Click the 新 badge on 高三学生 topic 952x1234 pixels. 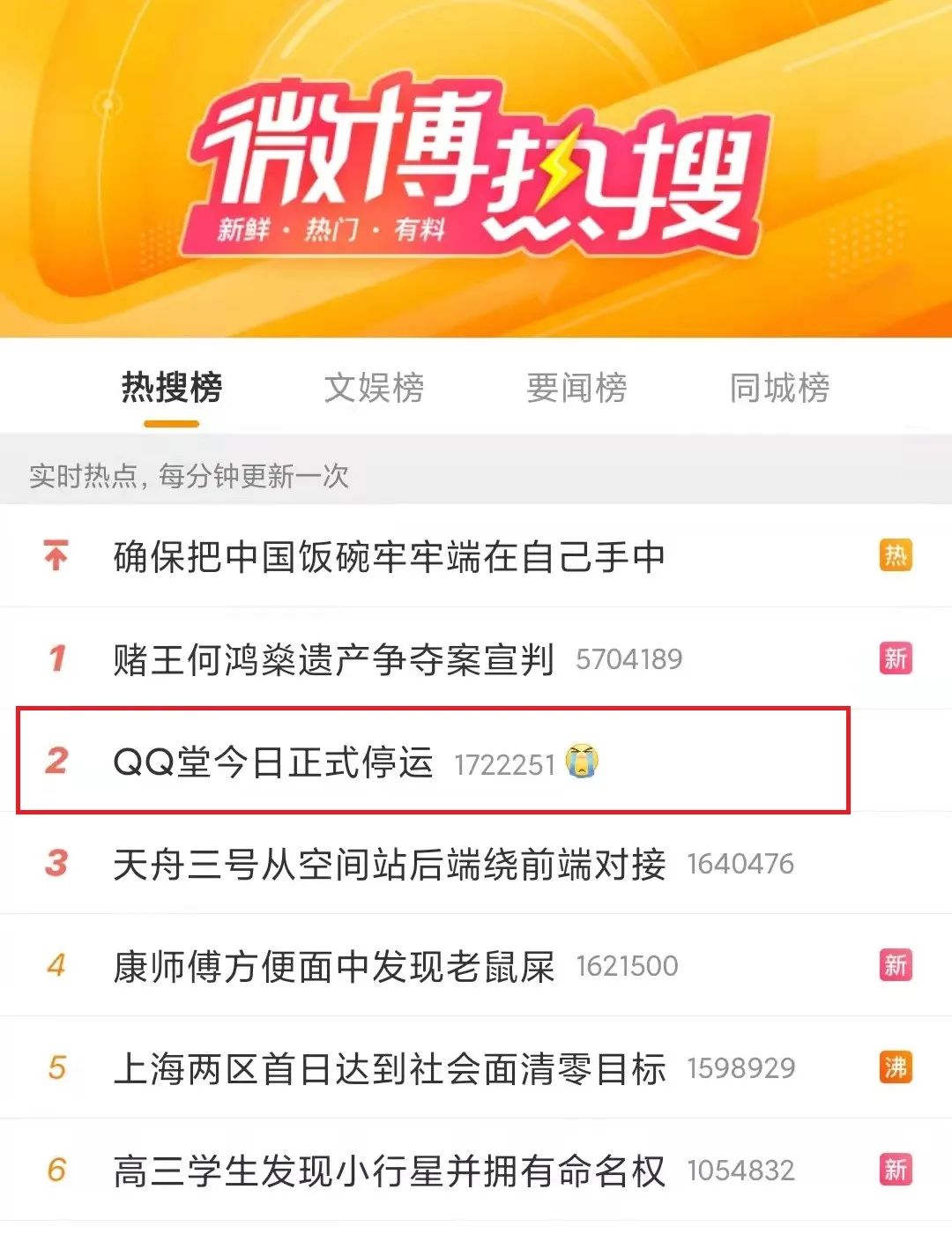895,1171
